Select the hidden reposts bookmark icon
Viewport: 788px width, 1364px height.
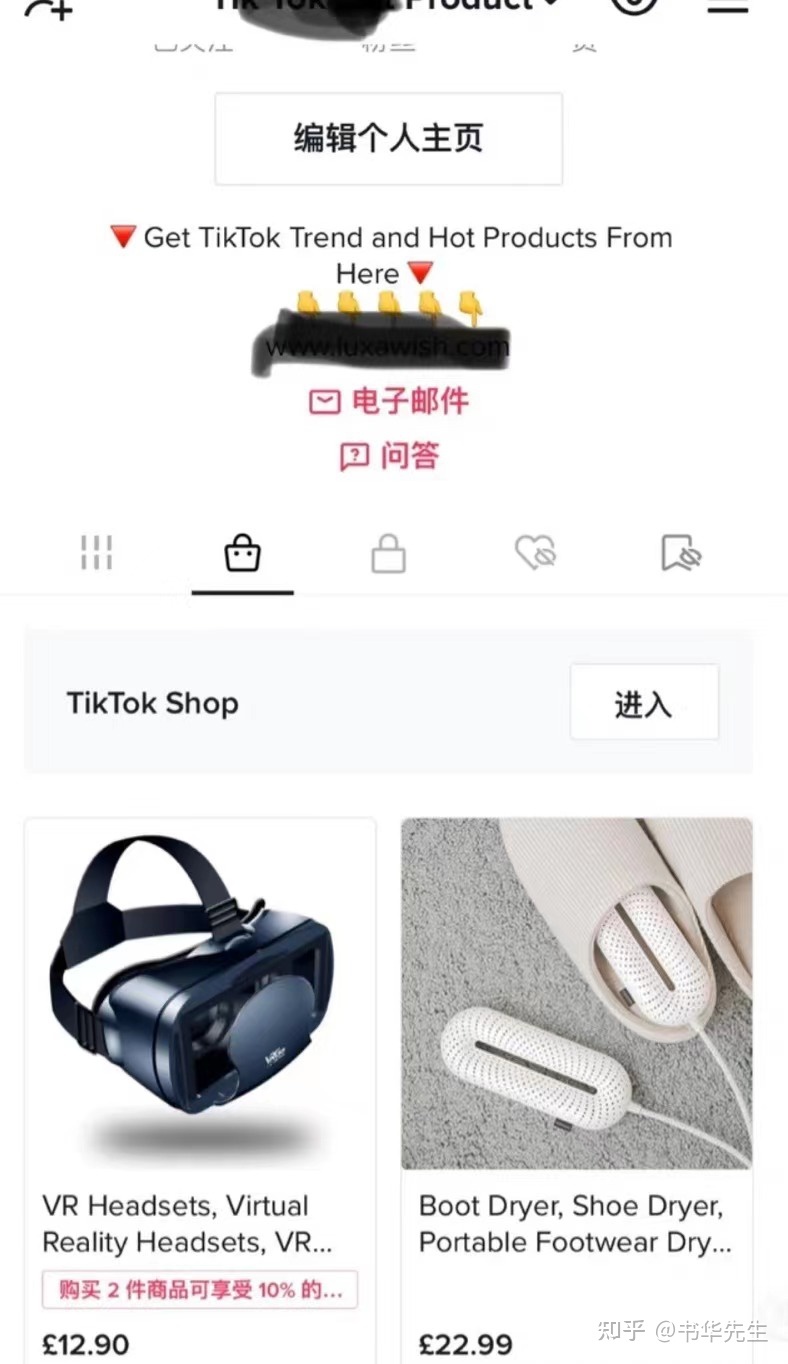click(681, 552)
